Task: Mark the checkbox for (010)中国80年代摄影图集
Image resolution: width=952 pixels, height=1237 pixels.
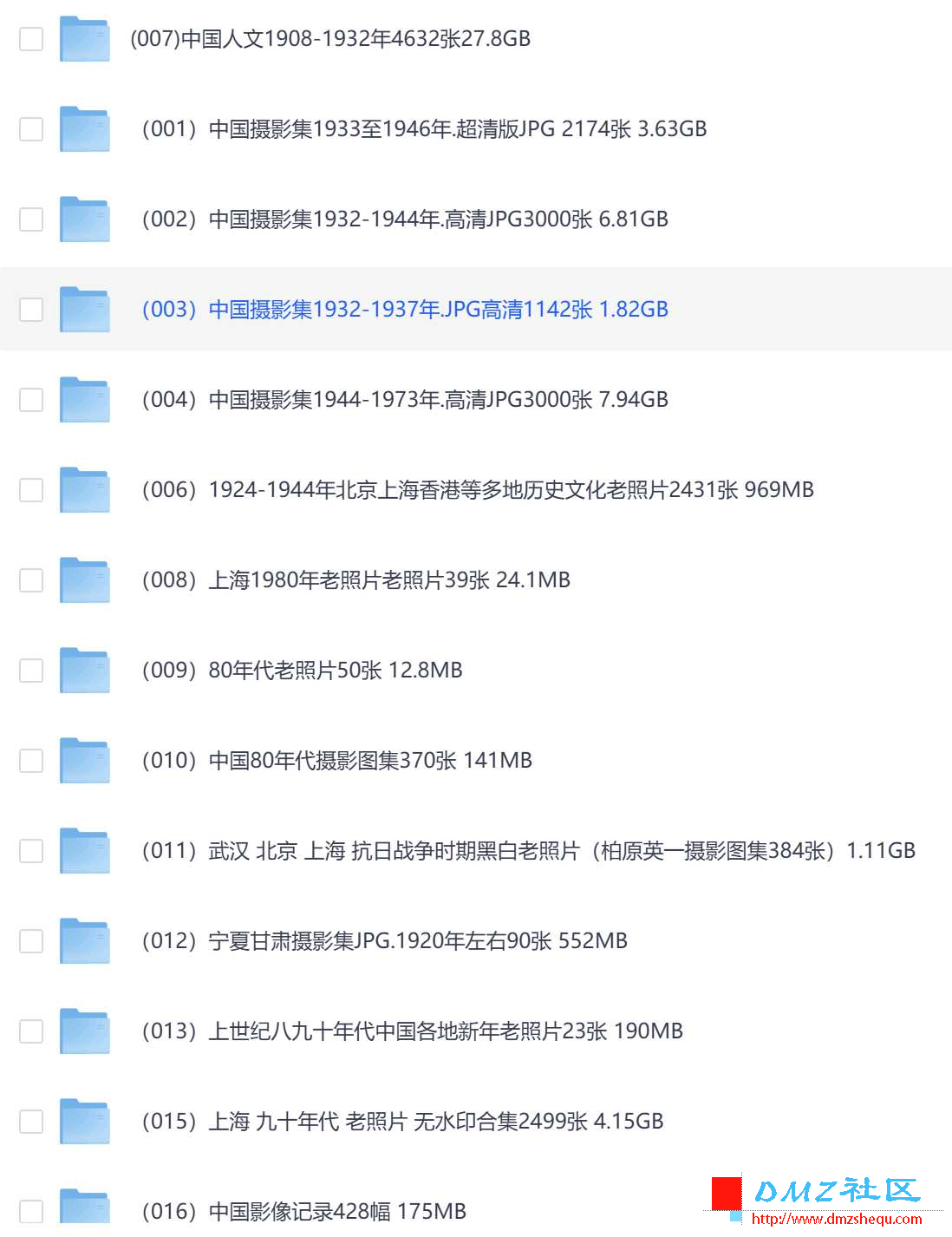Action: pos(31,761)
